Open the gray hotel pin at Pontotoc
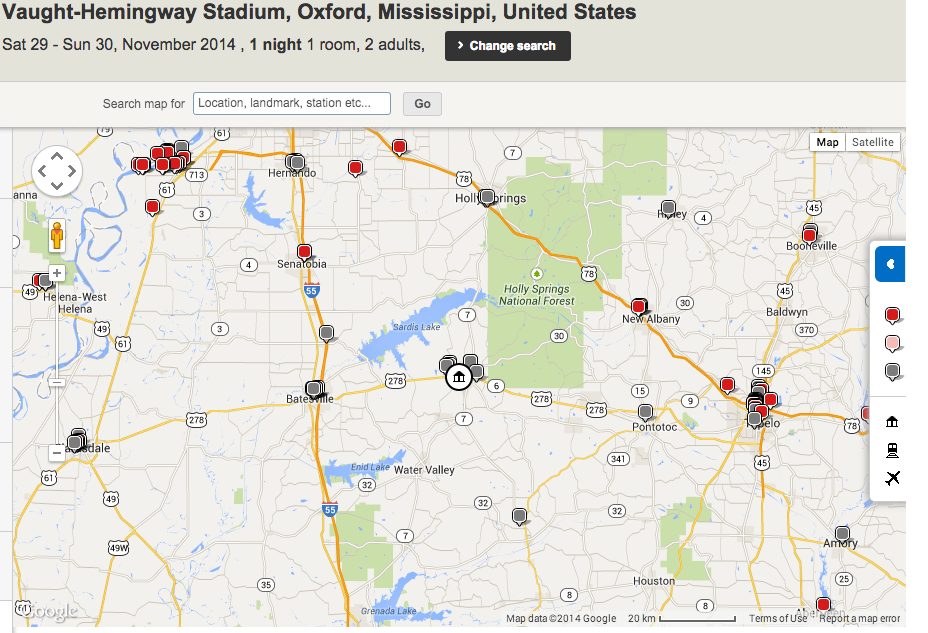The image size is (928, 633). click(x=645, y=411)
